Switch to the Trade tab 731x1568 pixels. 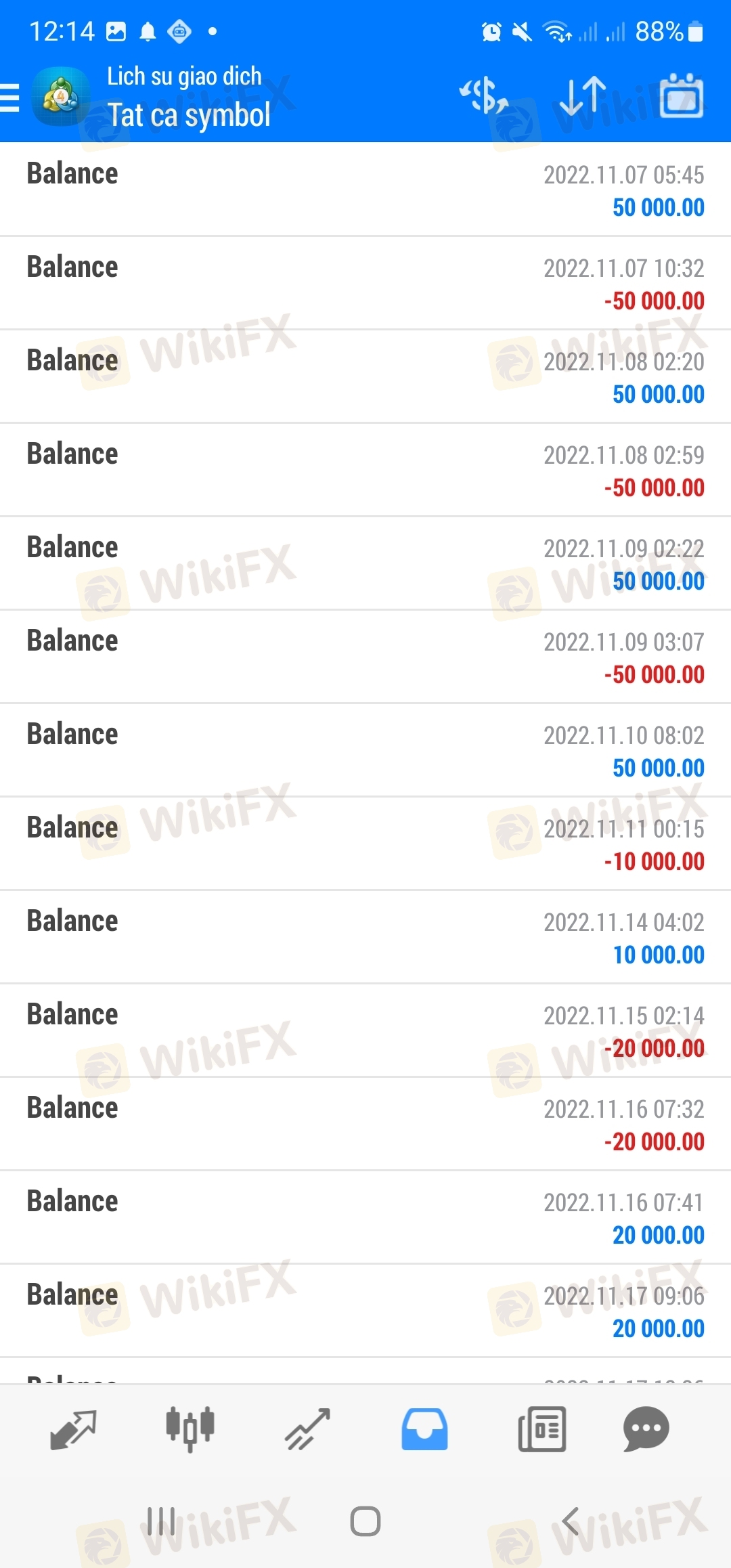click(x=307, y=1430)
